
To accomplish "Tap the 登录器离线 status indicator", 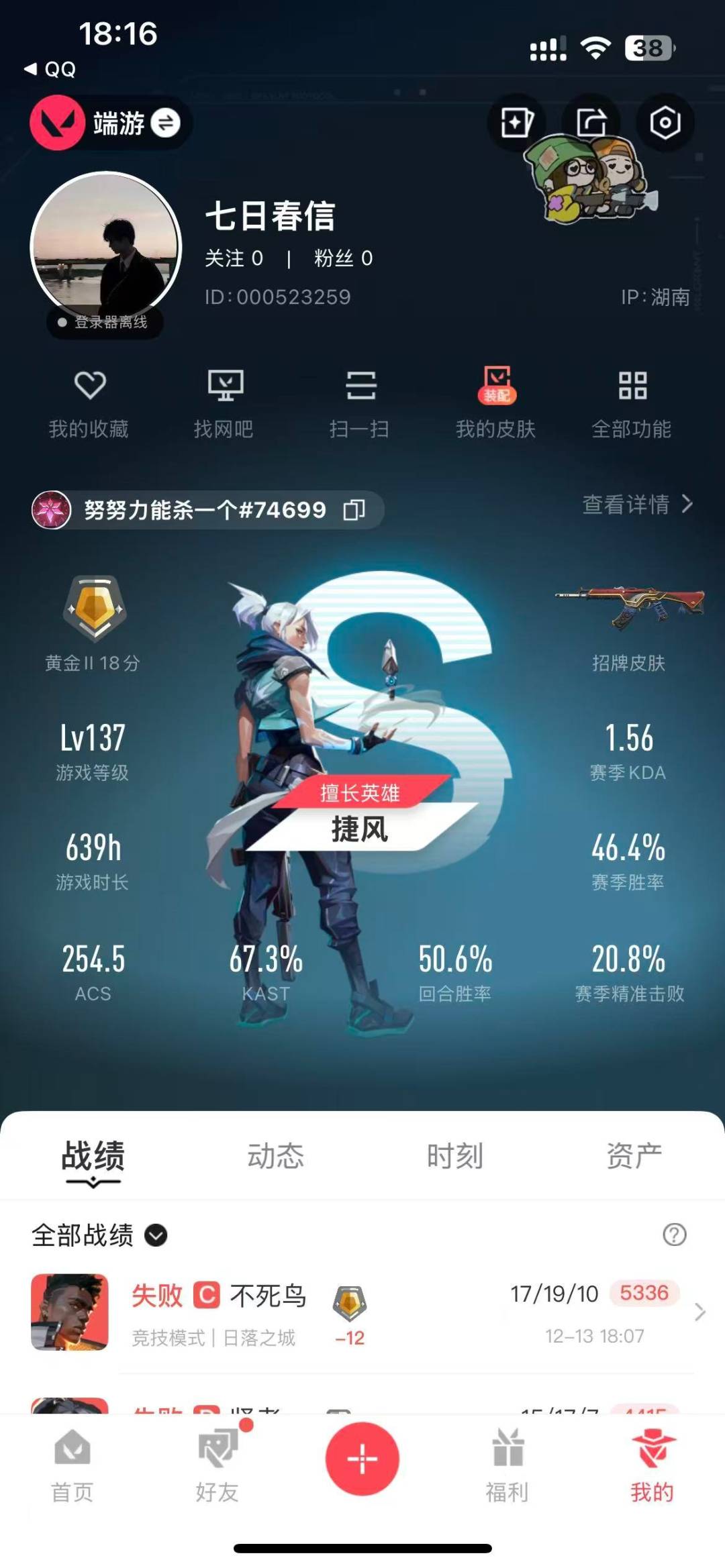I will (104, 322).
